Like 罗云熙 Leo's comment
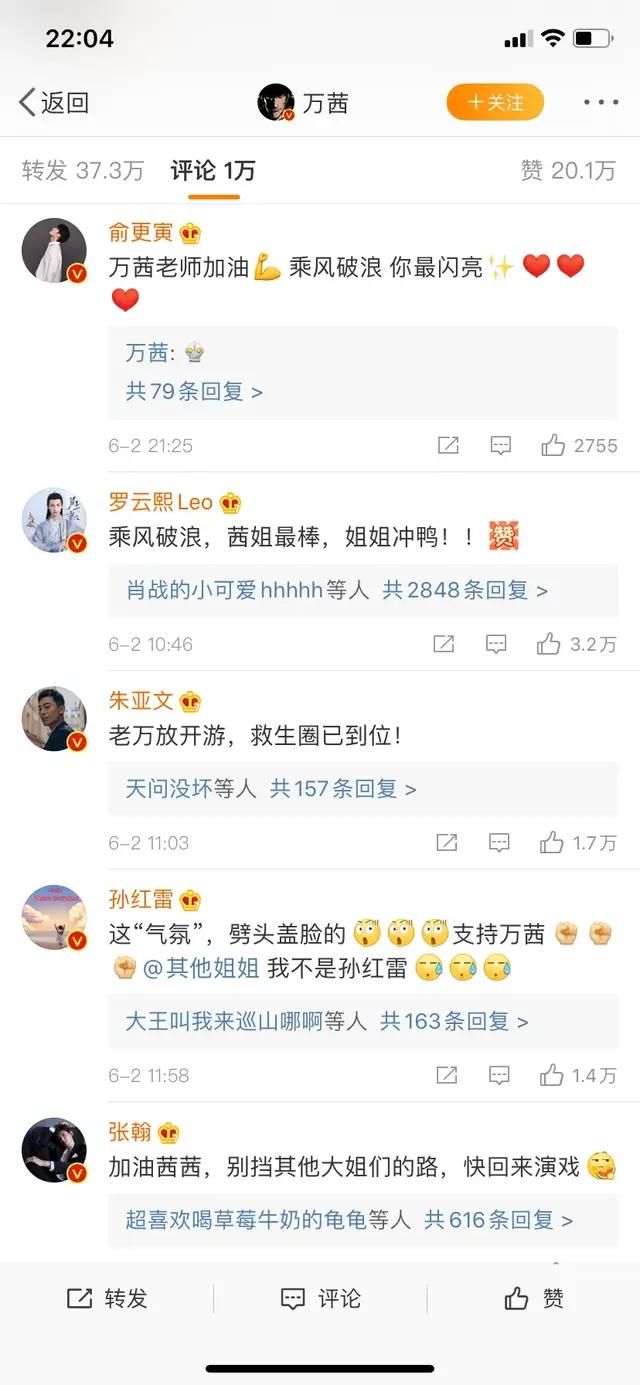Image resolution: width=640 pixels, height=1385 pixels. point(576,645)
